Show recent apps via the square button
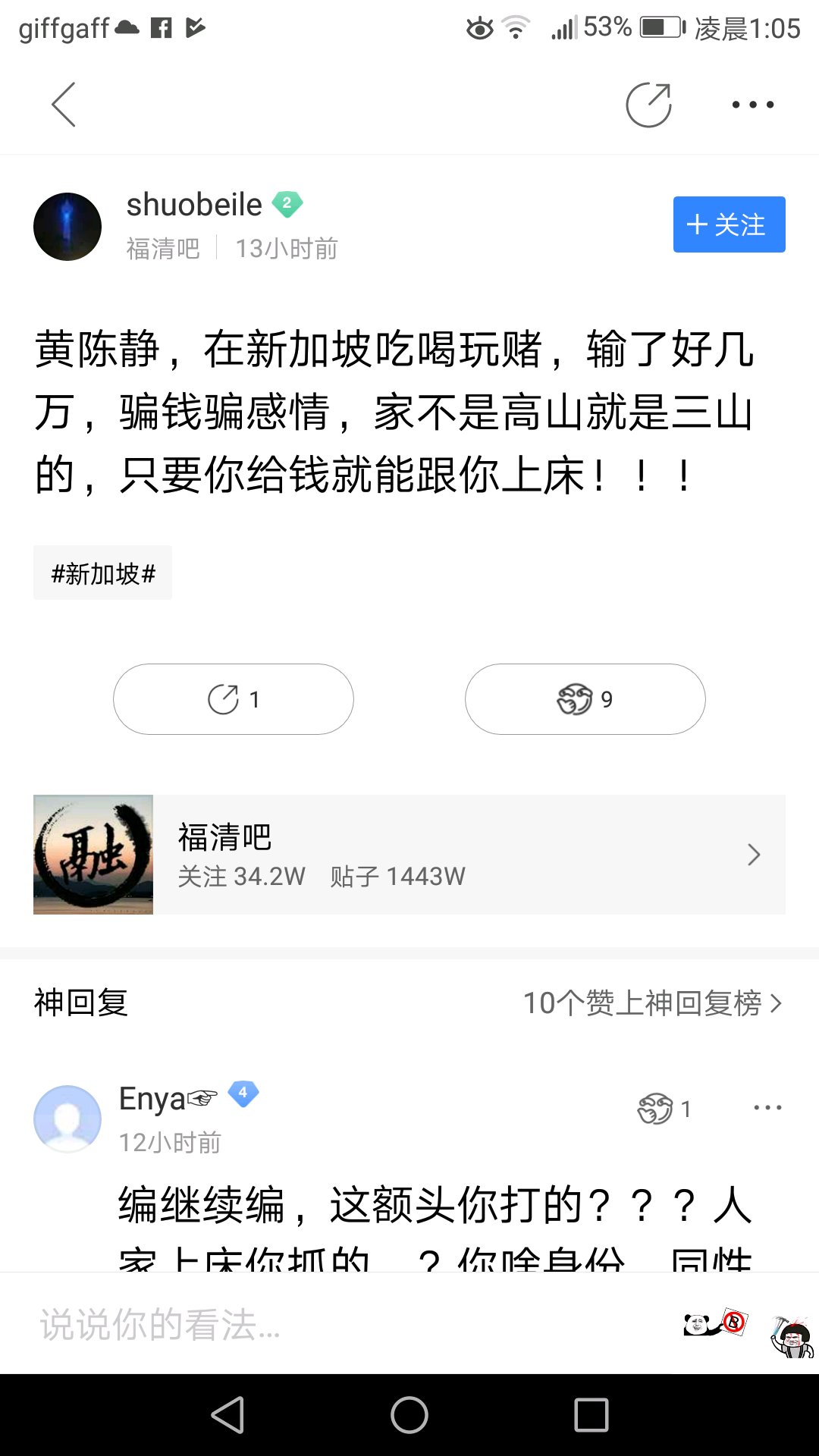Viewport: 819px width, 1456px height. pyautogui.click(x=591, y=1415)
